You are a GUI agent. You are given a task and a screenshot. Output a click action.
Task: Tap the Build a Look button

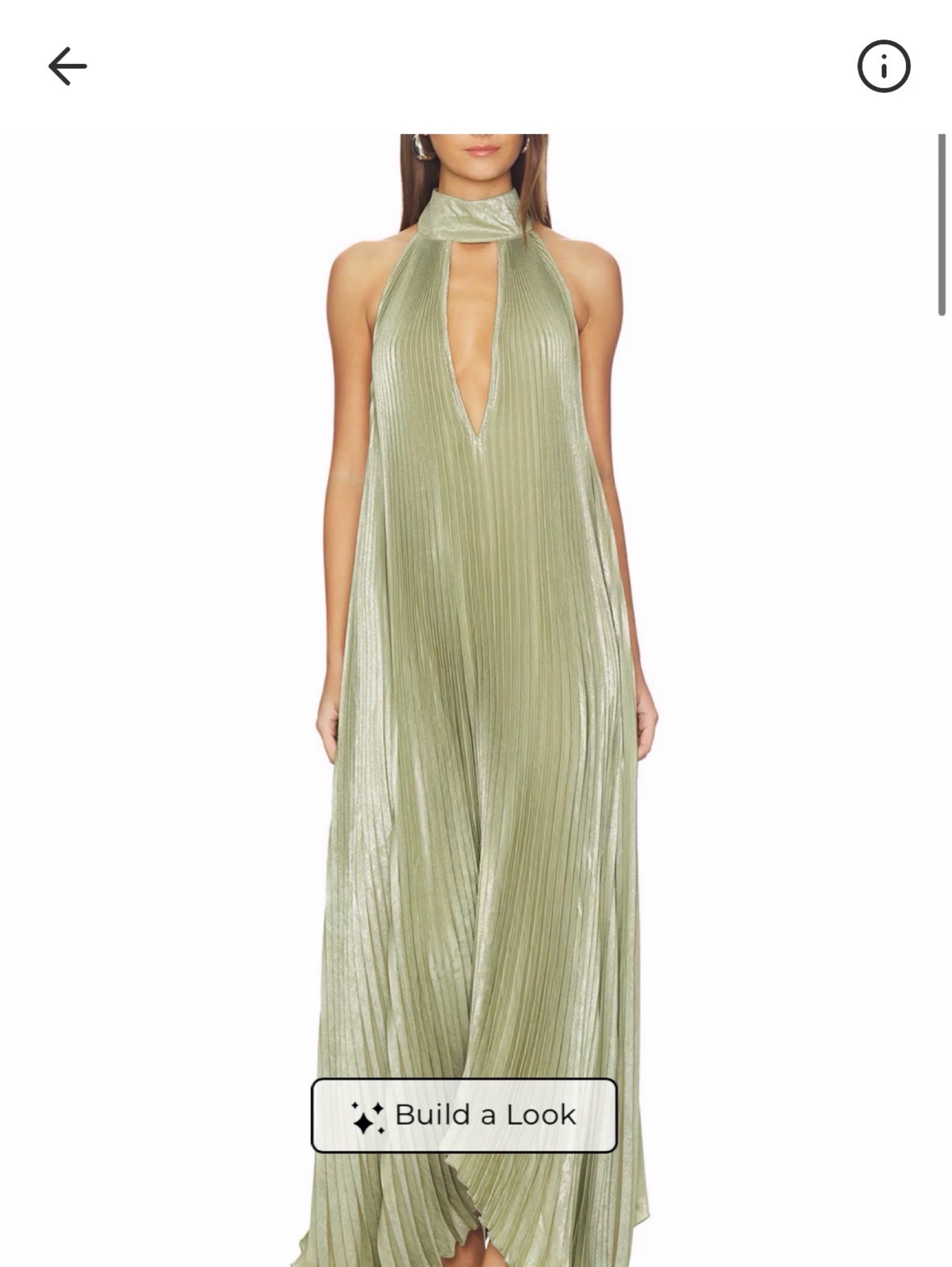coord(464,1115)
